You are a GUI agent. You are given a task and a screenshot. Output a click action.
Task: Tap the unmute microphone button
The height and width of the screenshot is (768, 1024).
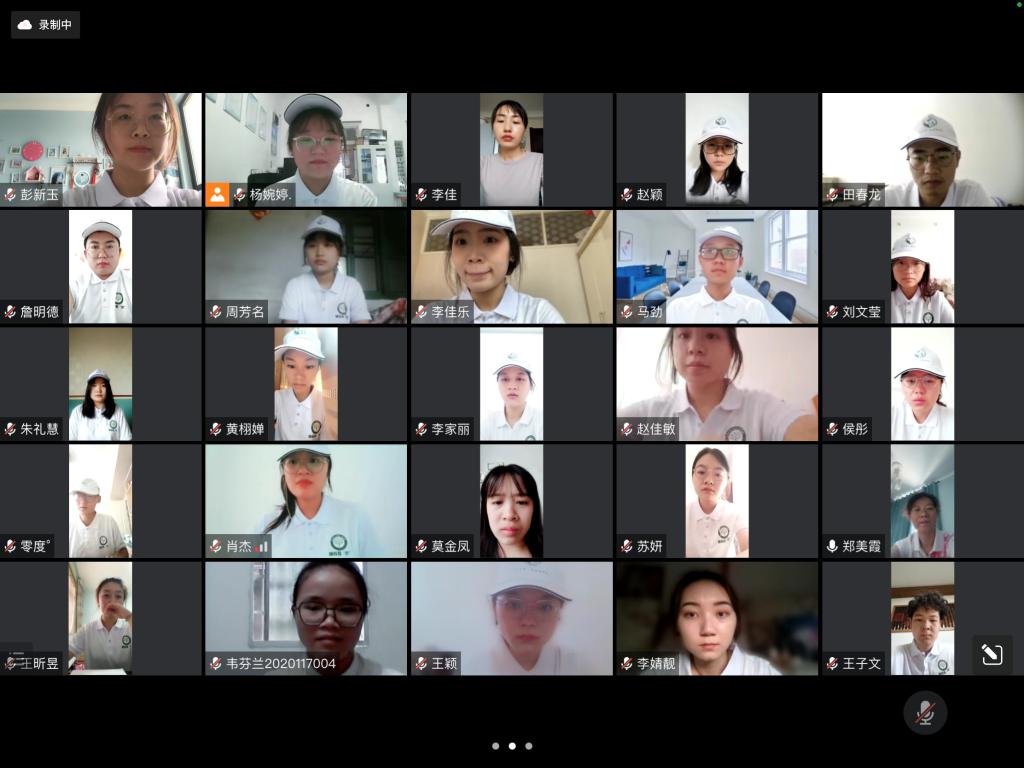tap(925, 713)
